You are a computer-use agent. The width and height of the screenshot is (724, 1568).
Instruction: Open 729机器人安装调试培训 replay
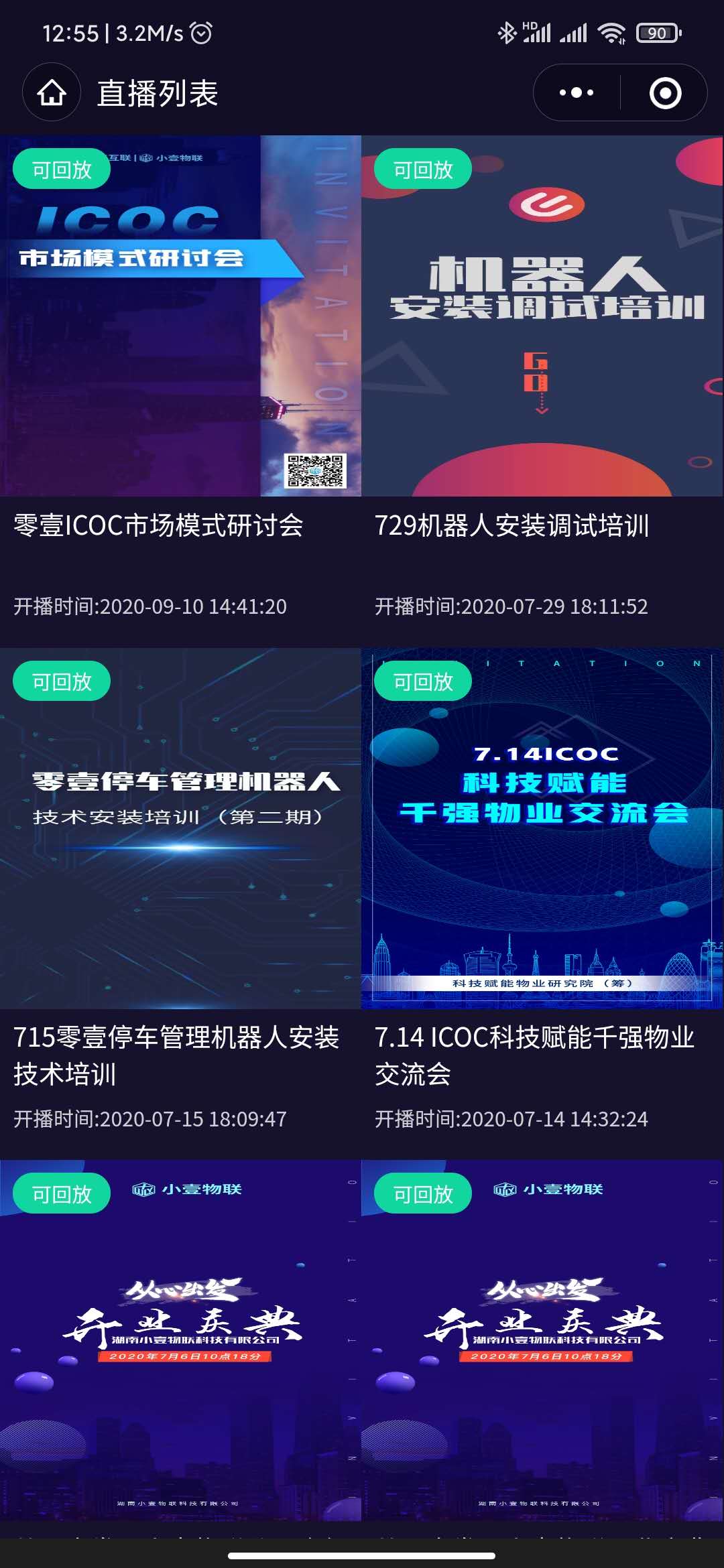tap(542, 316)
